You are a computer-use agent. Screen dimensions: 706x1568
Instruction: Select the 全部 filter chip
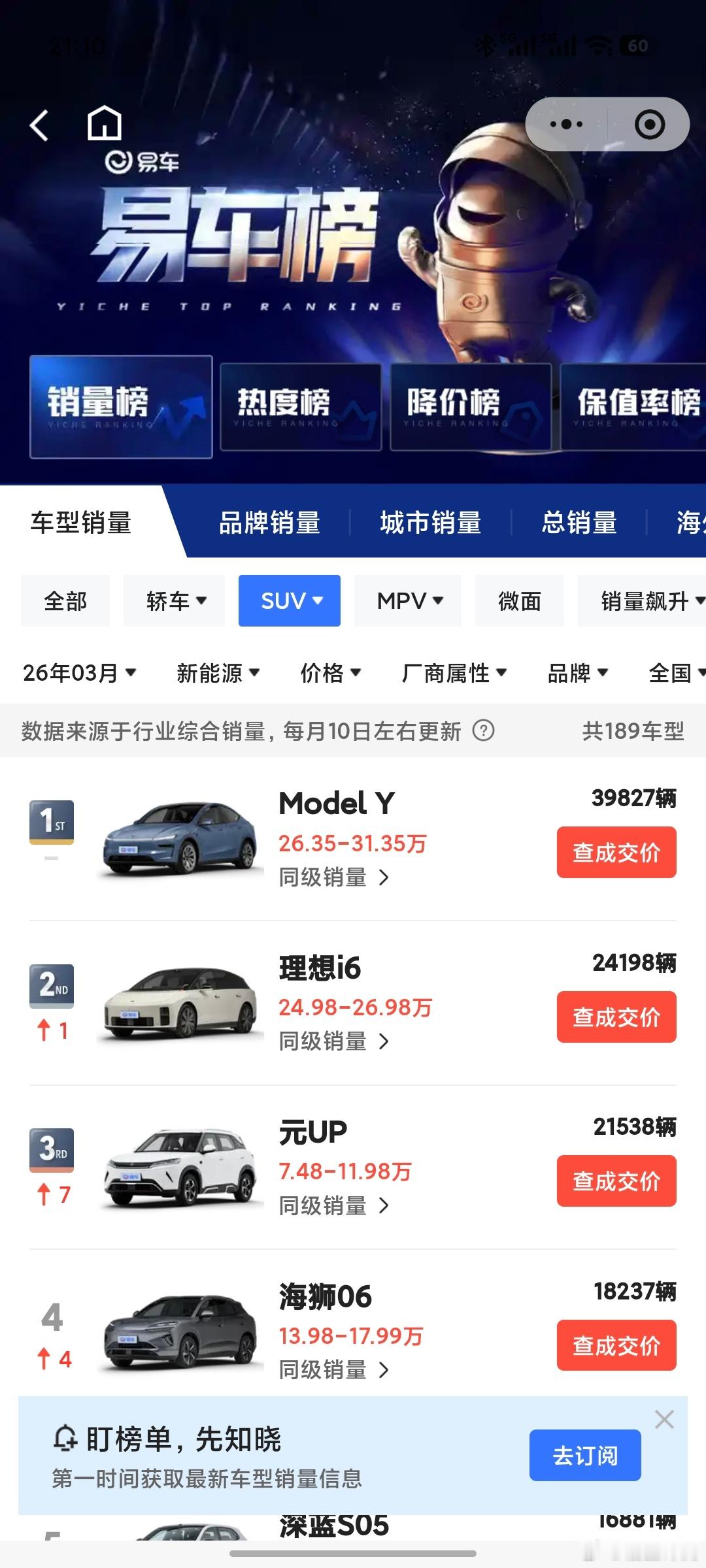[65, 601]
